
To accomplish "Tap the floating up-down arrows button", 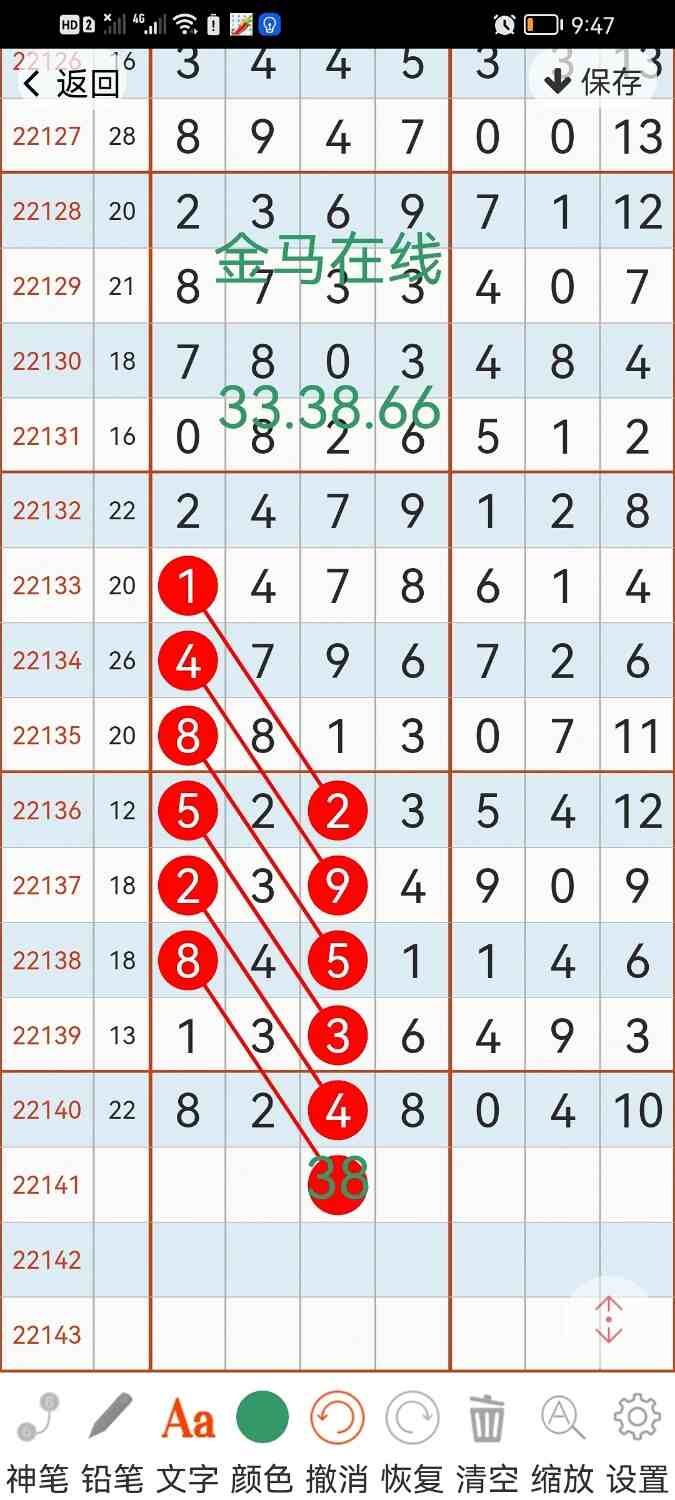I will [x=609, y=1321].
